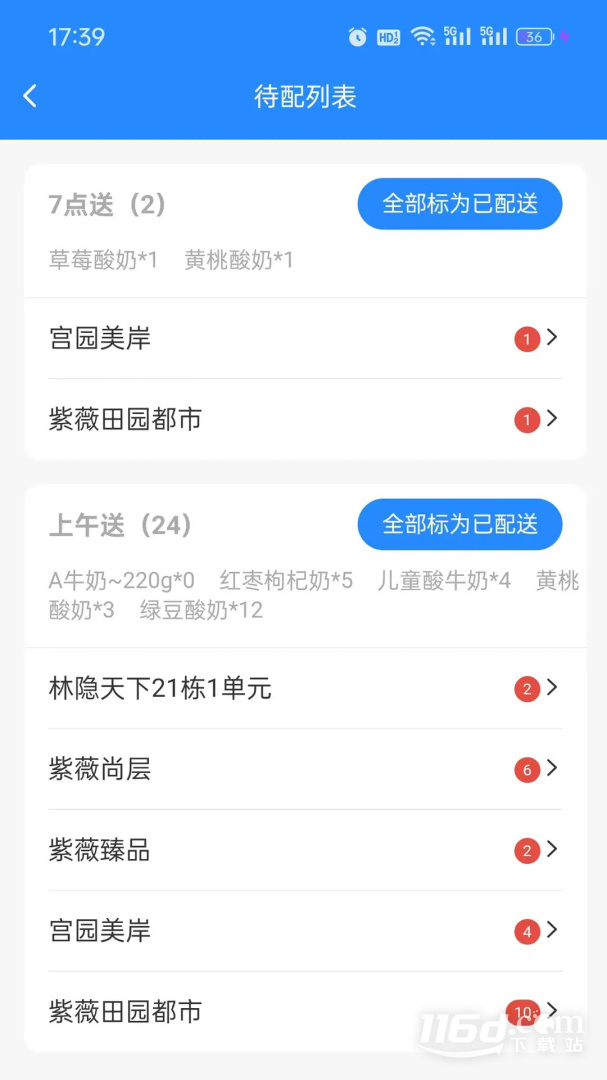Image resolution: width=607 pixels, height=1080 pixels.
Task: Open 宫园美岸 under 上午送
Action: click(305, 931)
